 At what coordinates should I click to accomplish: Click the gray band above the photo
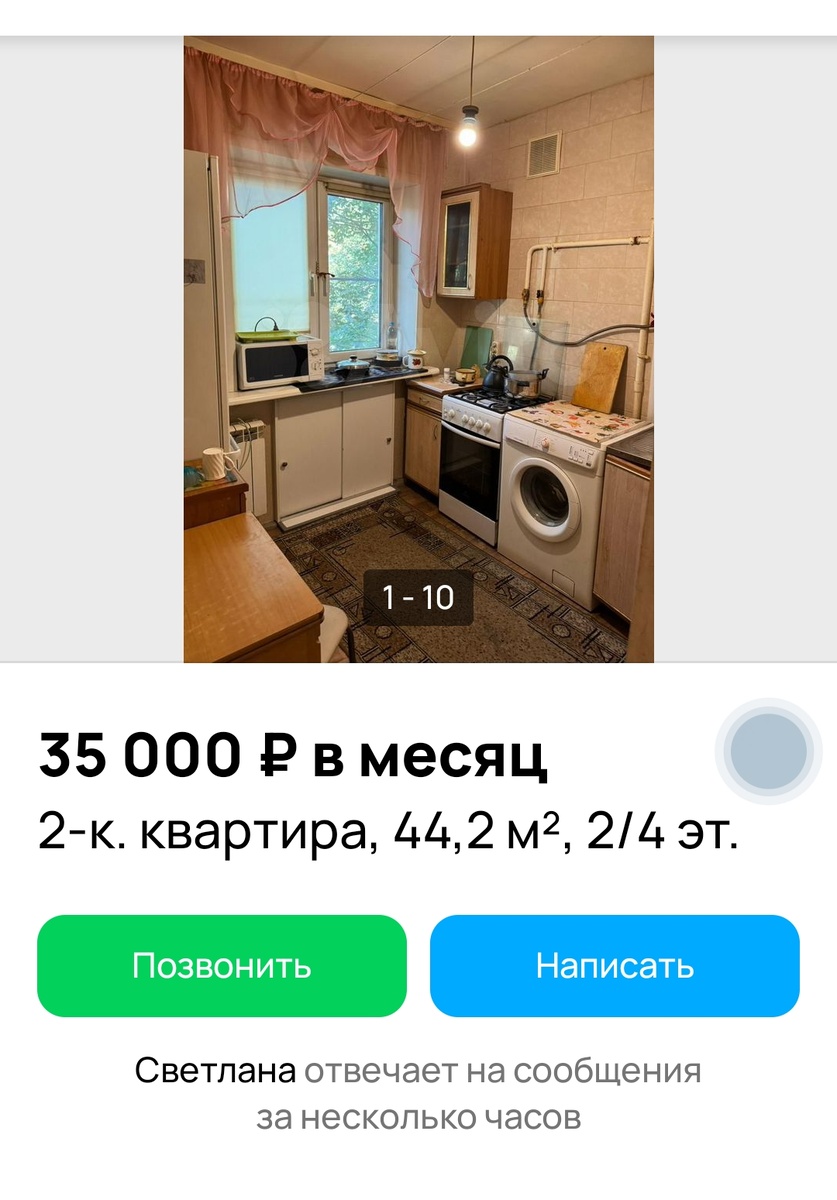pos(418,18)
